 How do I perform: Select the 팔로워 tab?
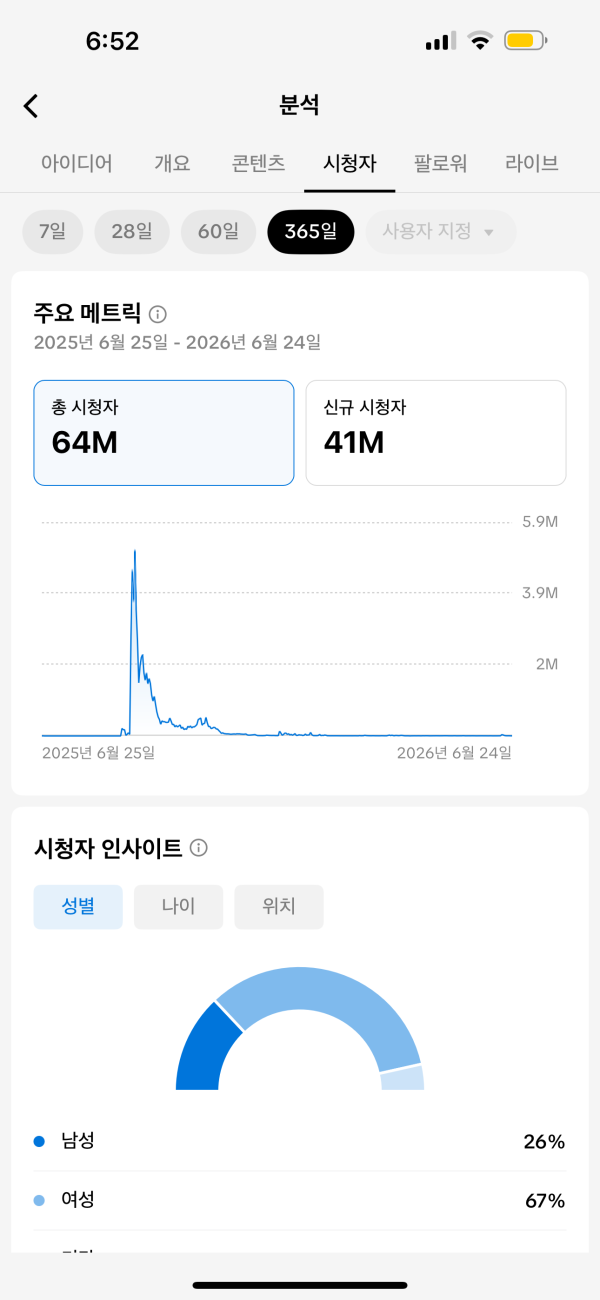tap(440, 164)
